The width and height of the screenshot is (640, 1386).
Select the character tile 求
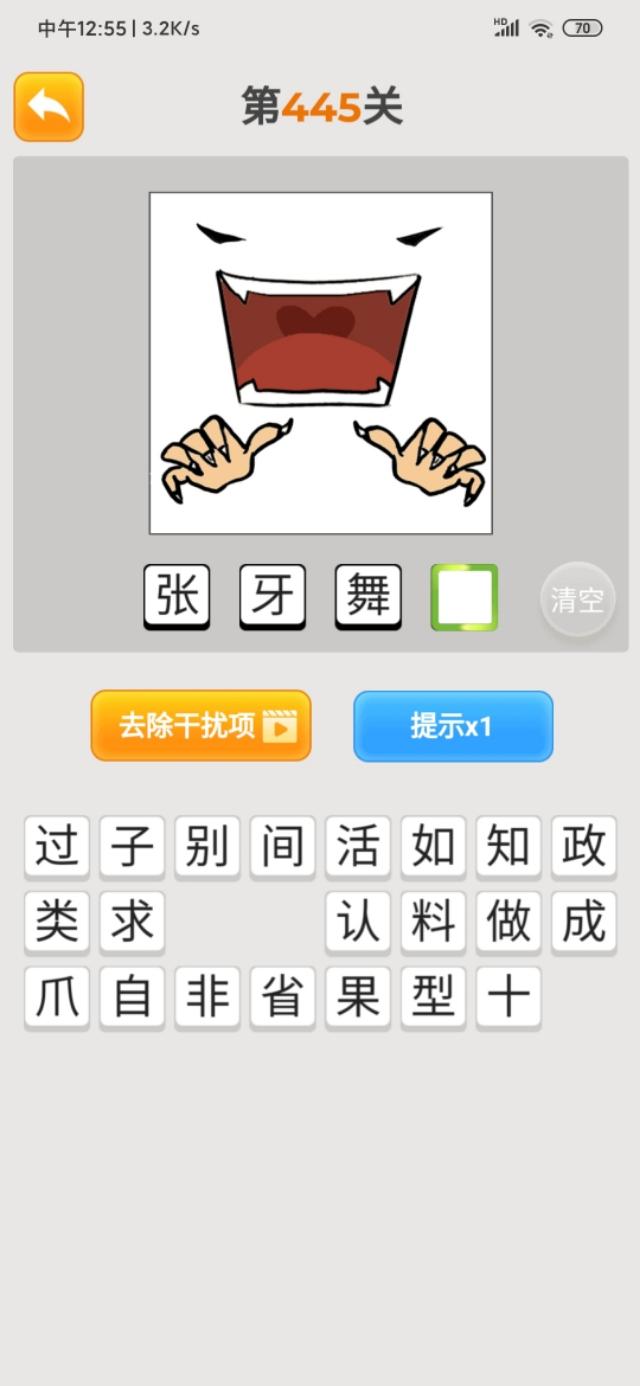pyautogui.click(x=132, y=921)
